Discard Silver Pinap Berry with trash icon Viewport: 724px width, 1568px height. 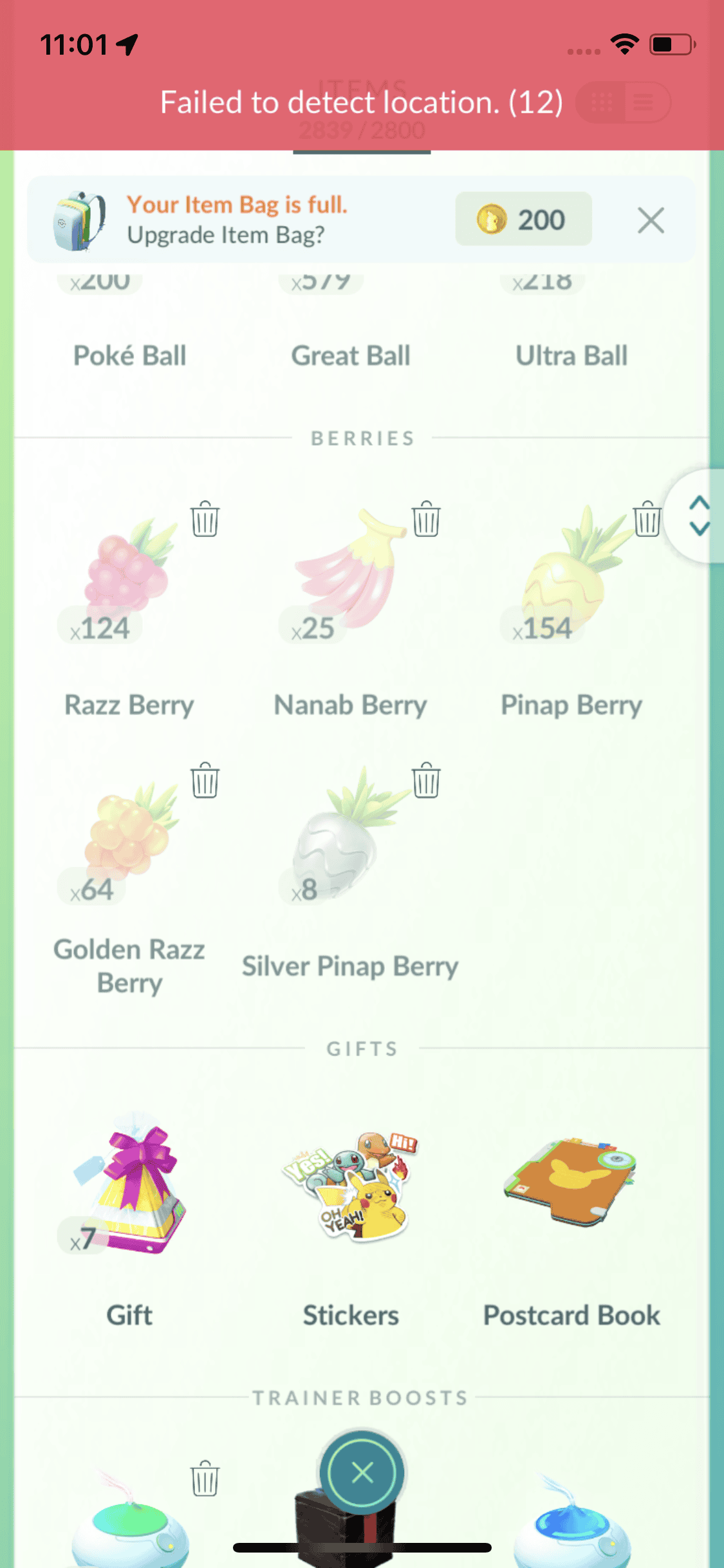(426, 780)
